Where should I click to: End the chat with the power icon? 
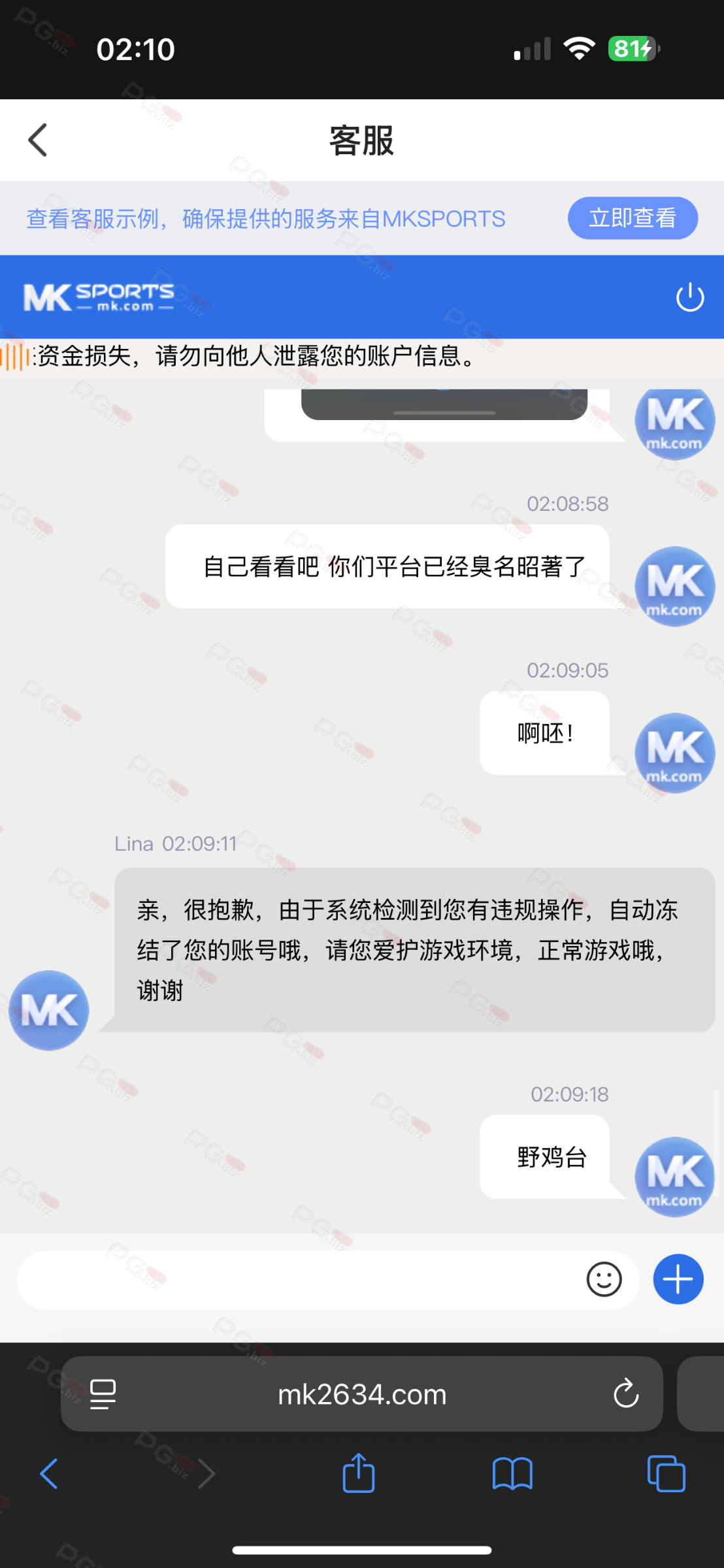[x=689, y=298]
